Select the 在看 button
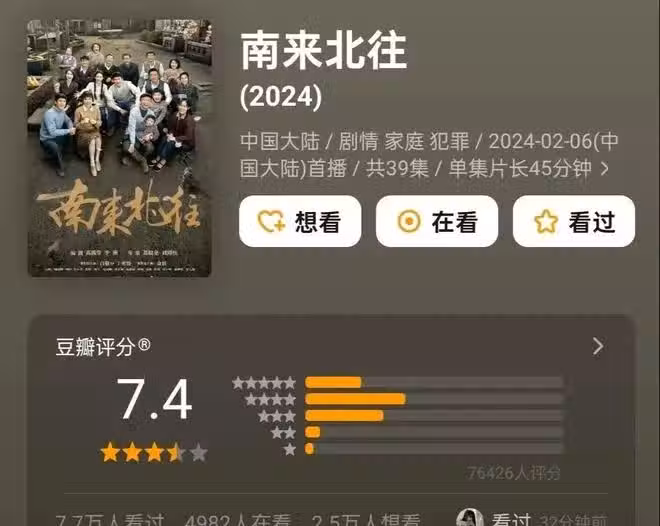This screenshot has height=526, width=660. 436,222
